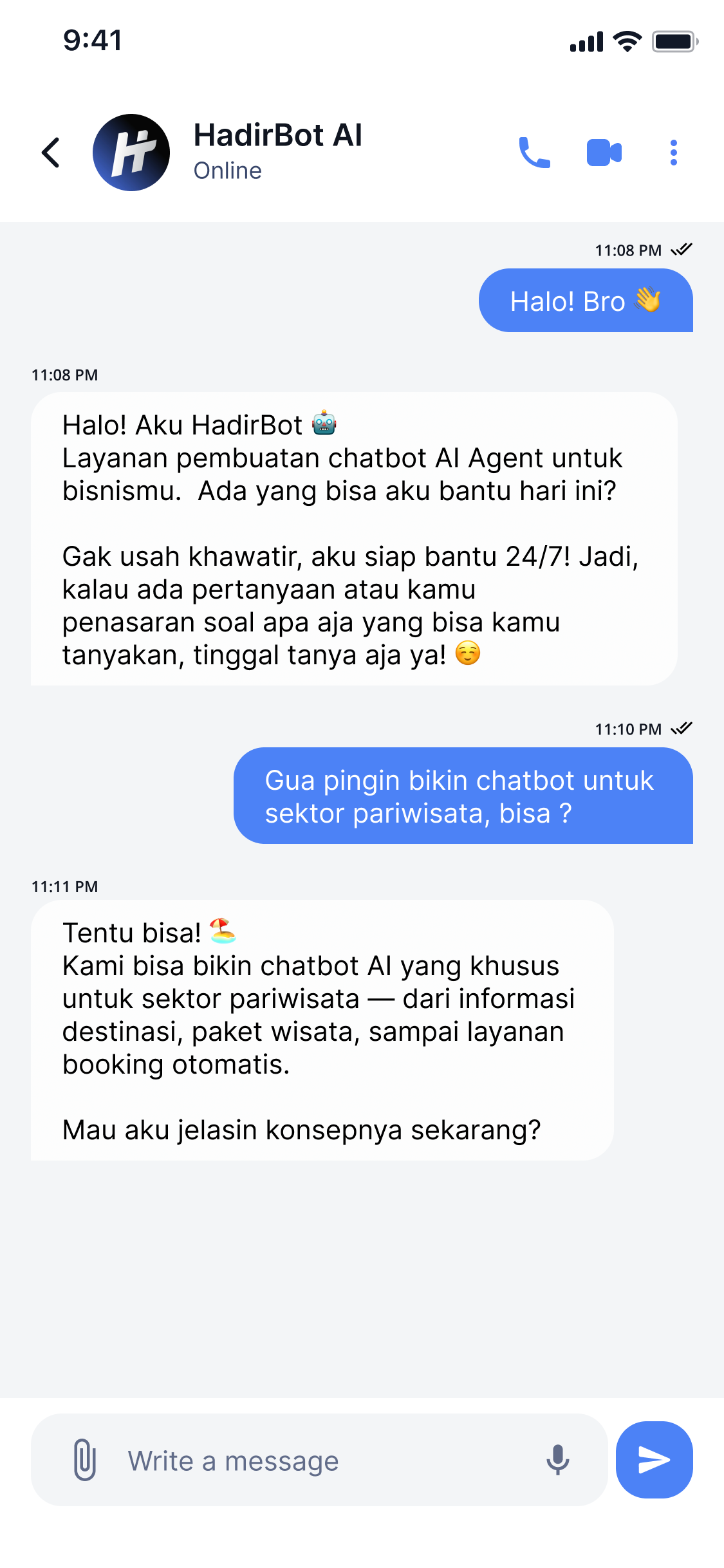Focus the Write a message field
Image resolution: width=724 pixels, height=1568 pixels.
[319, 1460]
